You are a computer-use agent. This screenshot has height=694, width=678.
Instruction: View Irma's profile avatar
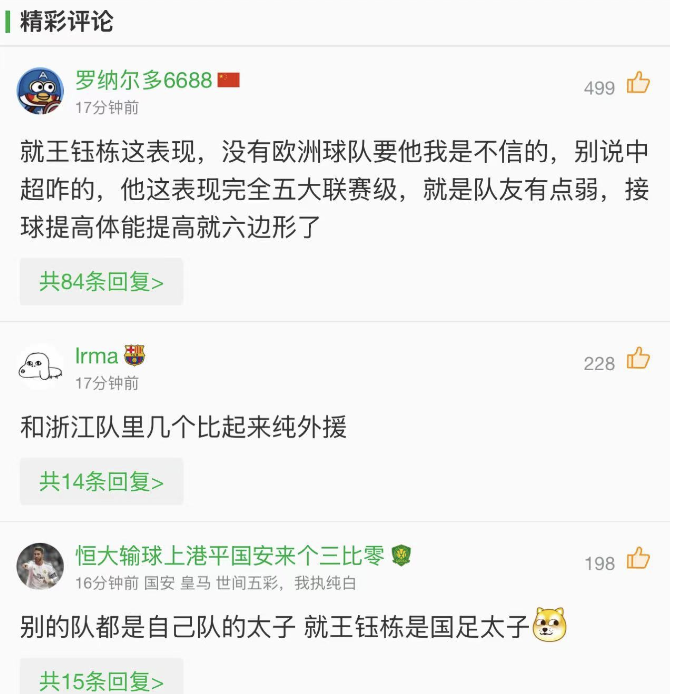pos(40,366)
